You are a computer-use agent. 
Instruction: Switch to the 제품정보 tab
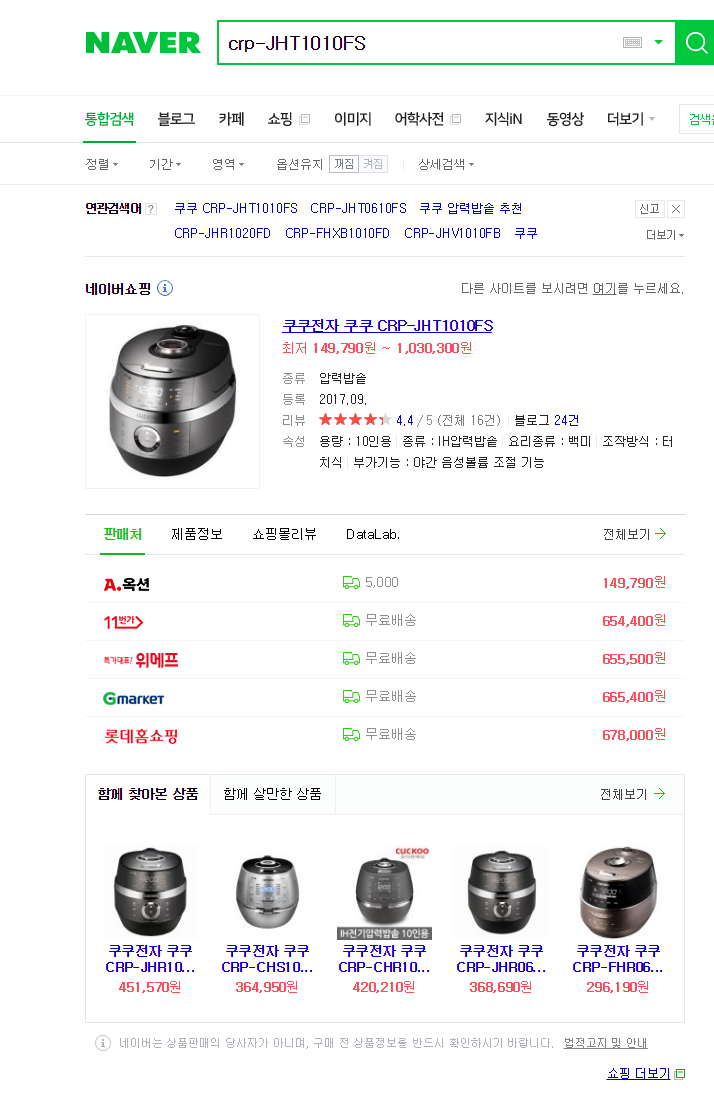tap(196, 534)
